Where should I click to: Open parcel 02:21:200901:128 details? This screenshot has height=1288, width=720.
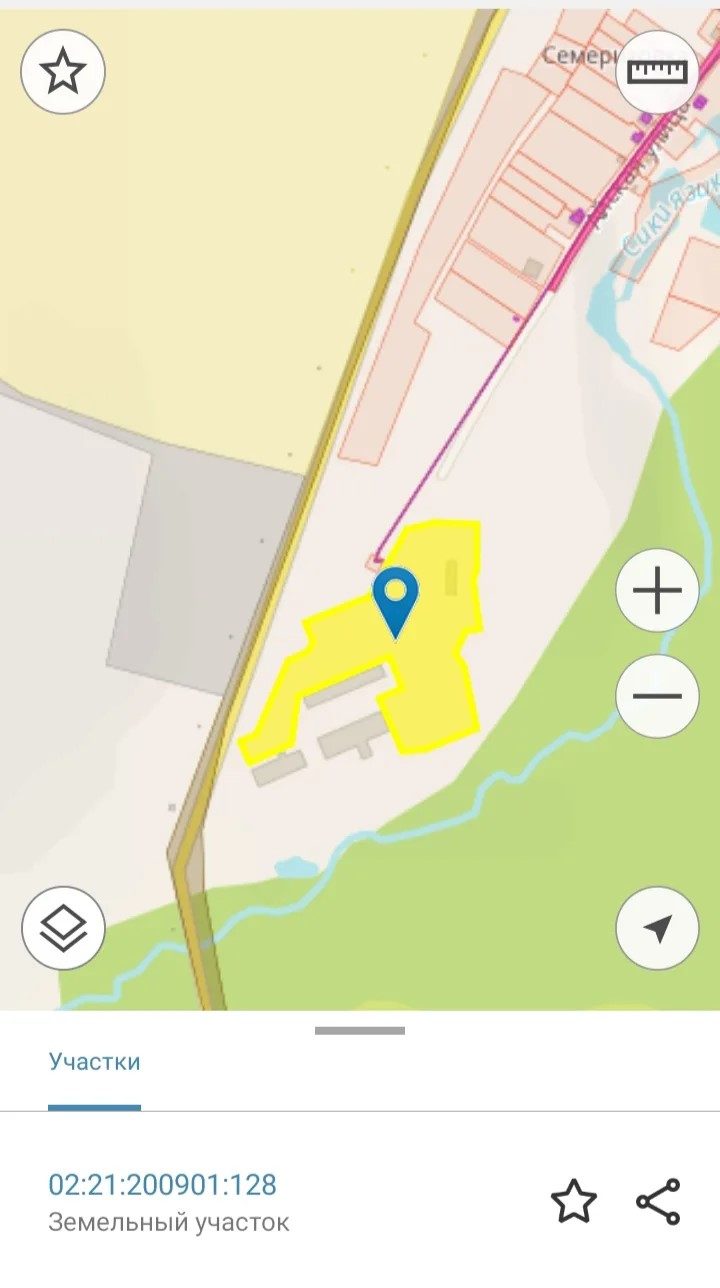(163, 1186)
